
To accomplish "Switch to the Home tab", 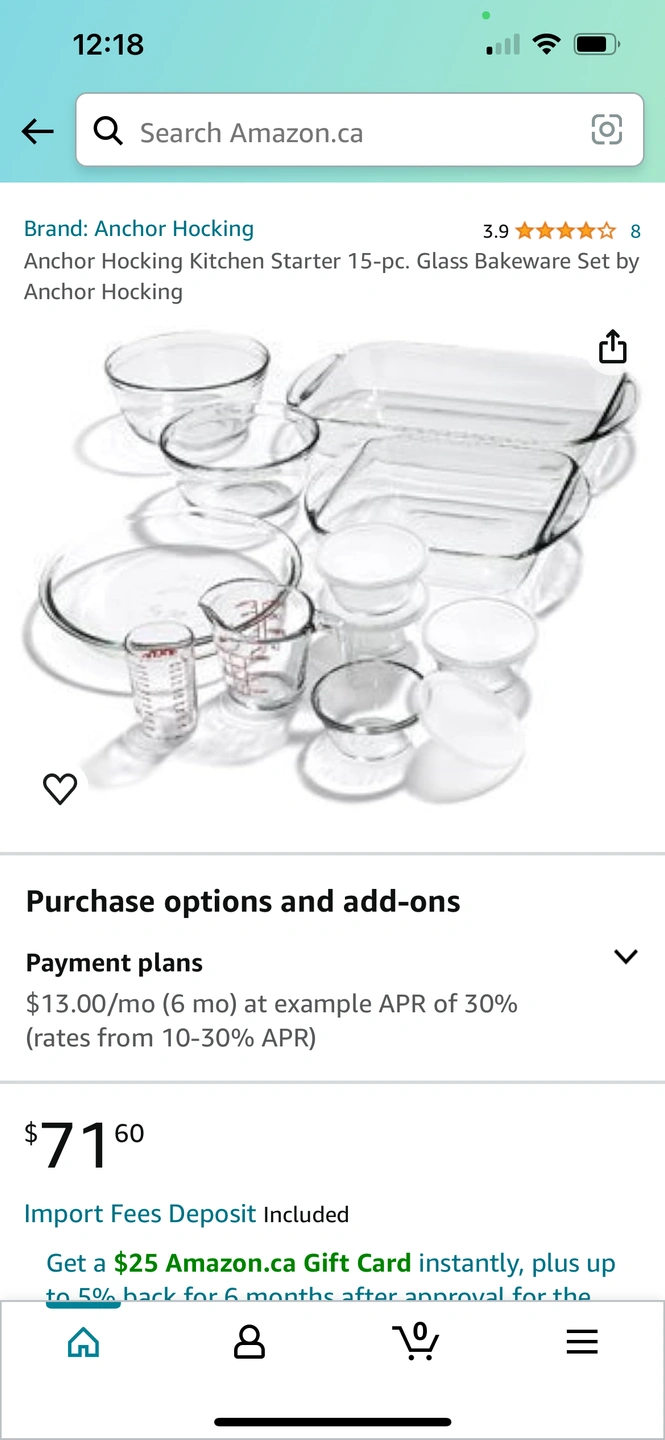I will (x=83, y=1342).
